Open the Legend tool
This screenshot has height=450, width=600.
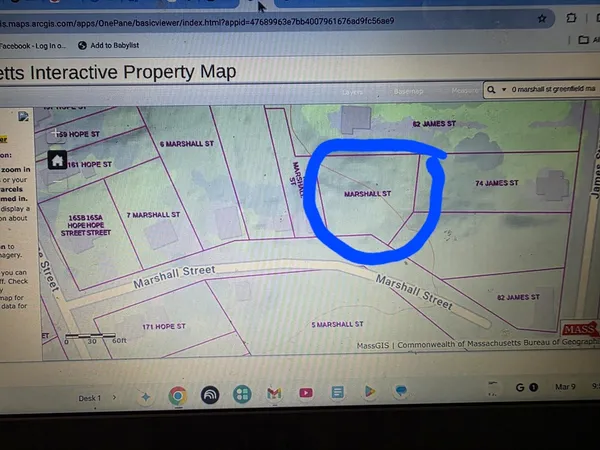(x=353, y=91)
